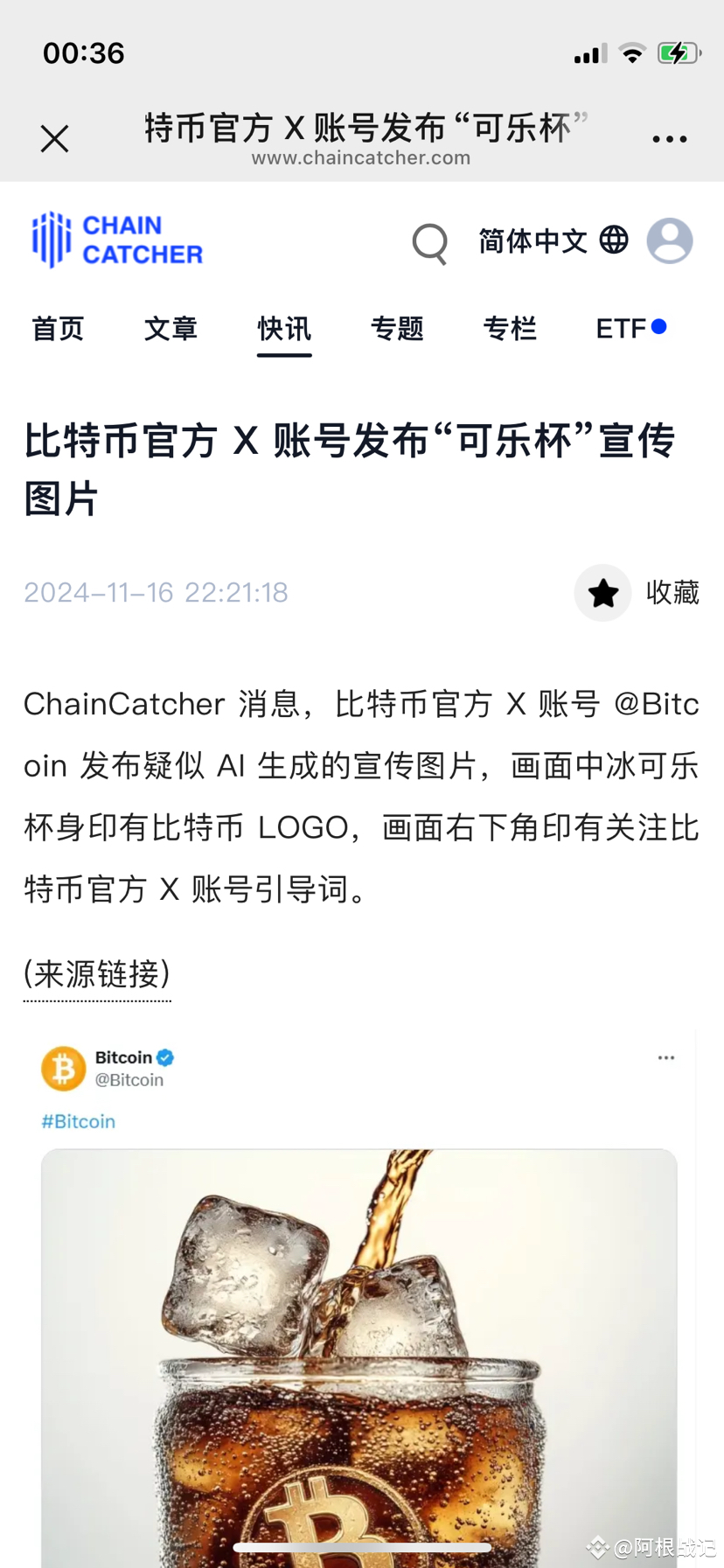Open the 来源链接 source link

click(x=96, y=974)
